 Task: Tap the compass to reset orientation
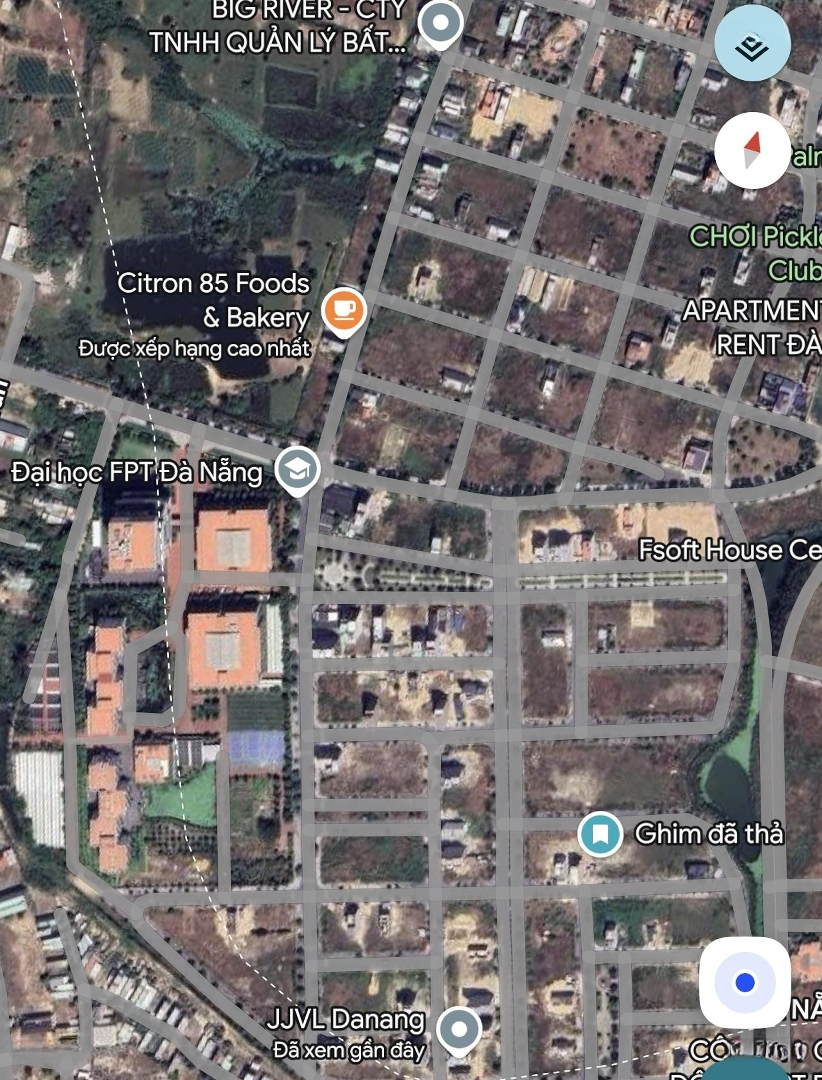click(752, 150)
